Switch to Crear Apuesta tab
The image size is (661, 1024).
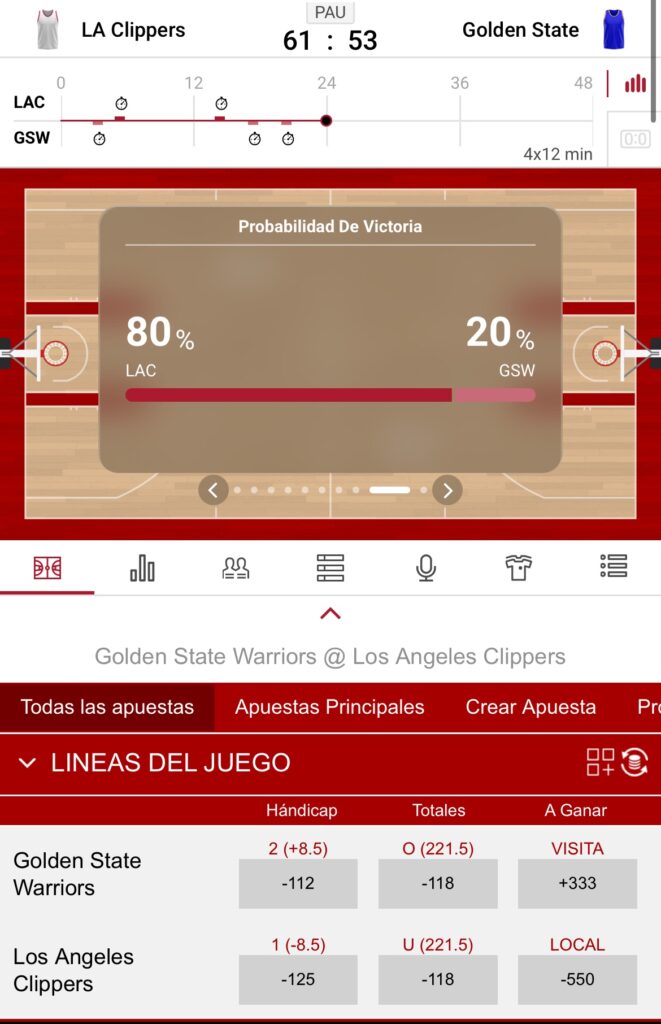530,707
